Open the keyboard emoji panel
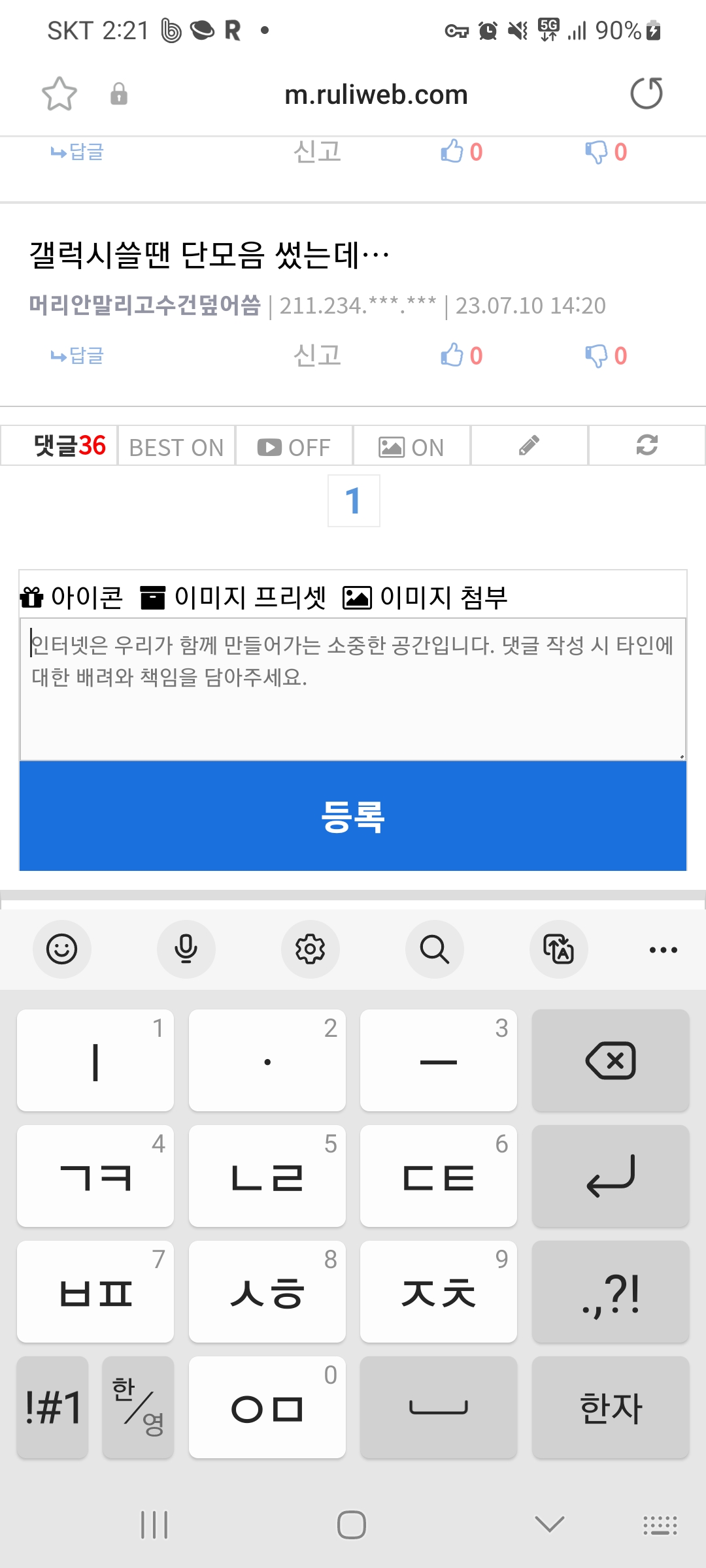Screen dimensions: 706x1568 tap(62, 949)
